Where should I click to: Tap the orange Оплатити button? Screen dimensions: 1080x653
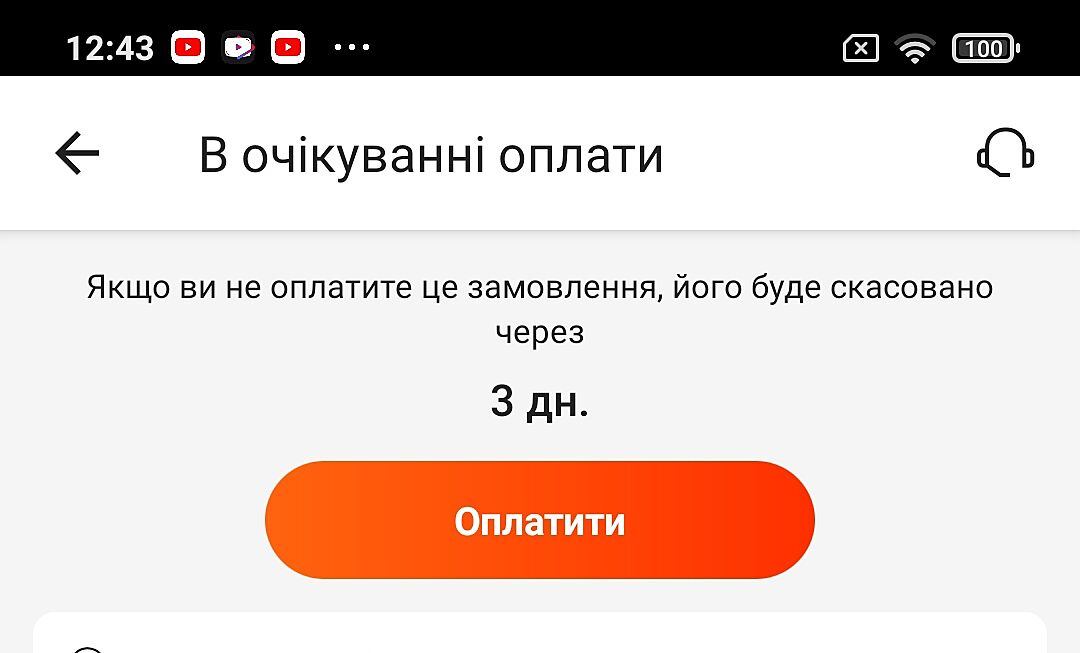pos(540,520)
